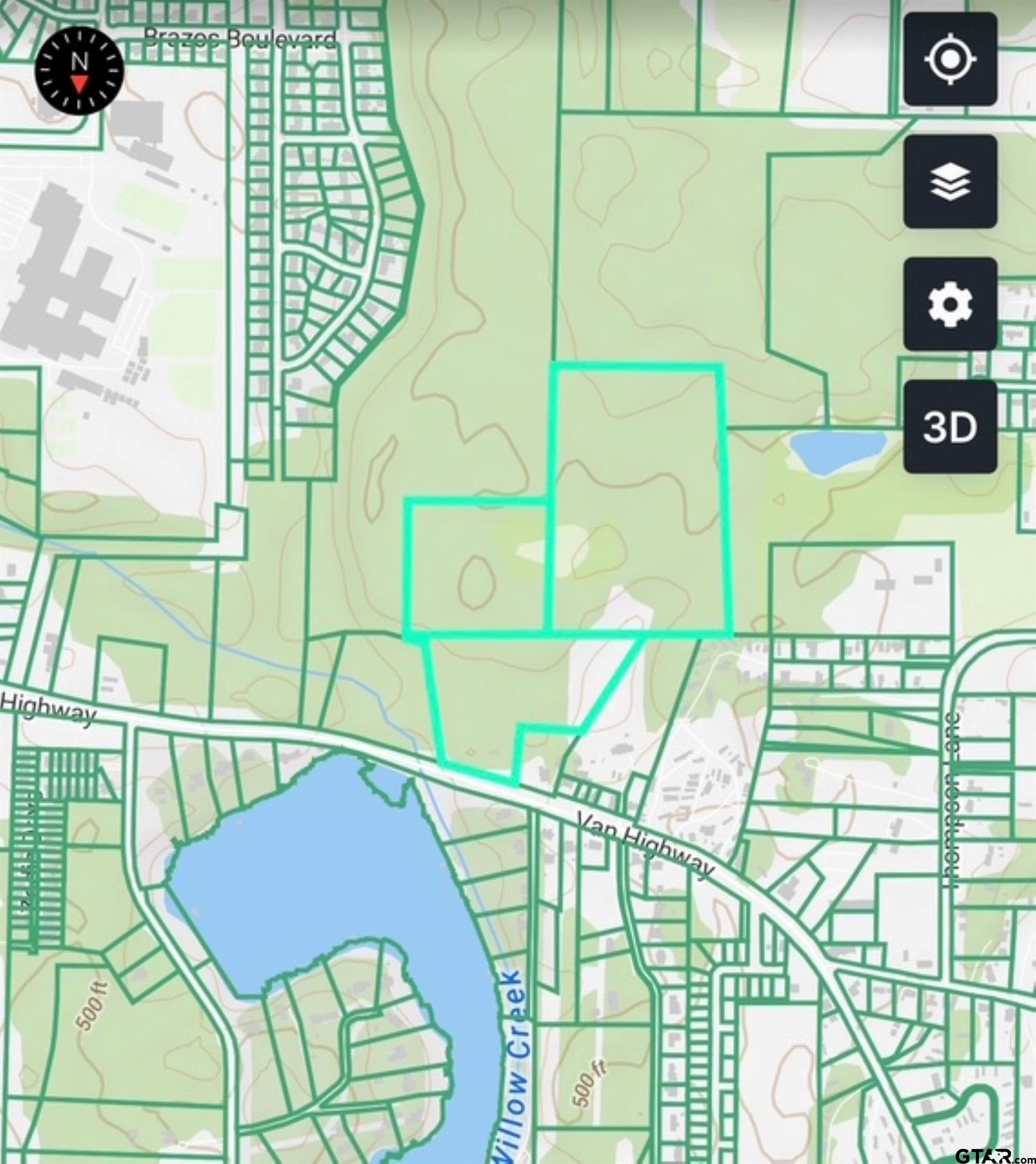Open the map layers menu
This screenshot has width=1036, height=1164.
950,182
